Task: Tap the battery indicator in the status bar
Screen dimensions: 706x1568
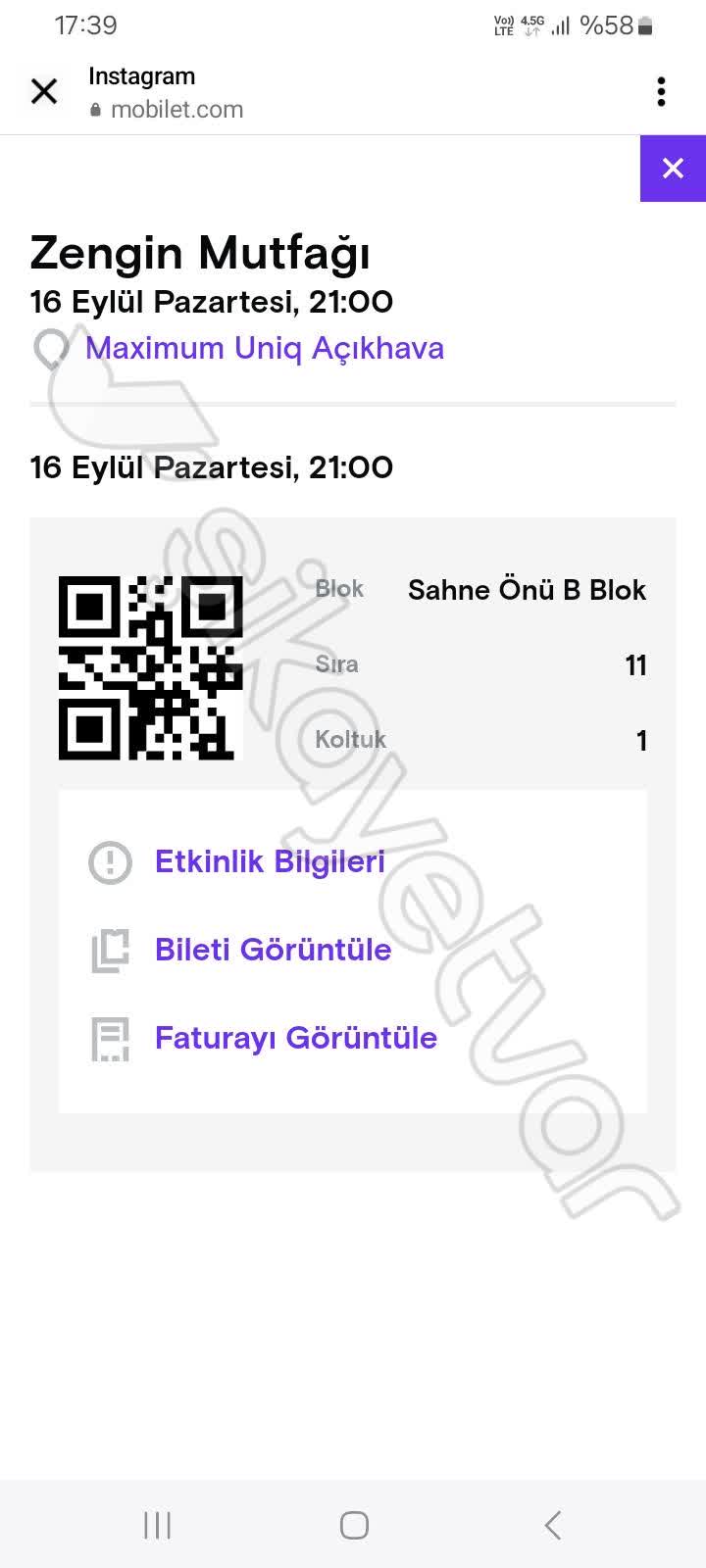Action: (x=645, y=26)
